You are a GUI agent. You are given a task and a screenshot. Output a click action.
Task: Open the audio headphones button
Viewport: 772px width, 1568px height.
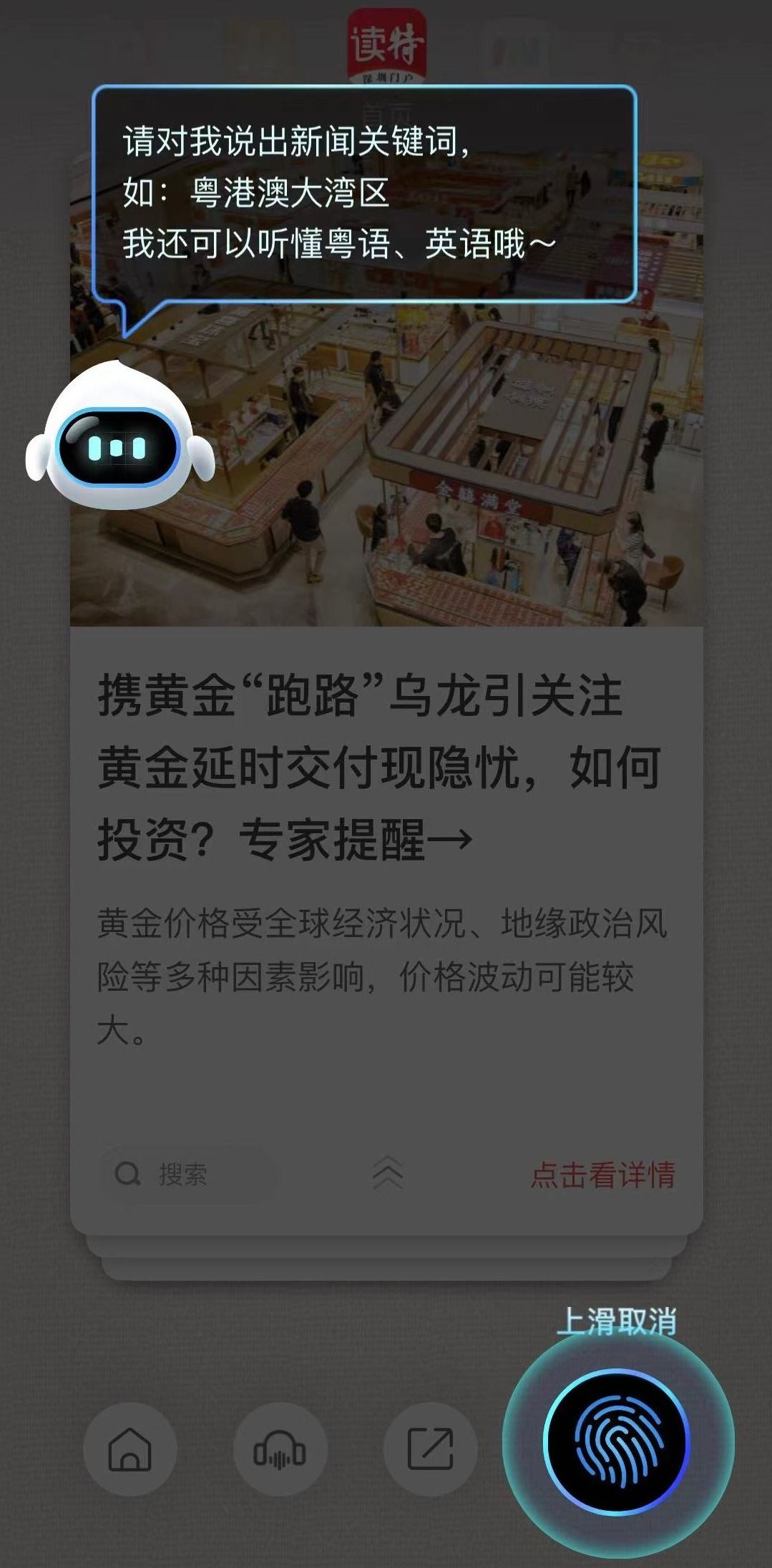pyautogui.click(x=280, y=1449)
